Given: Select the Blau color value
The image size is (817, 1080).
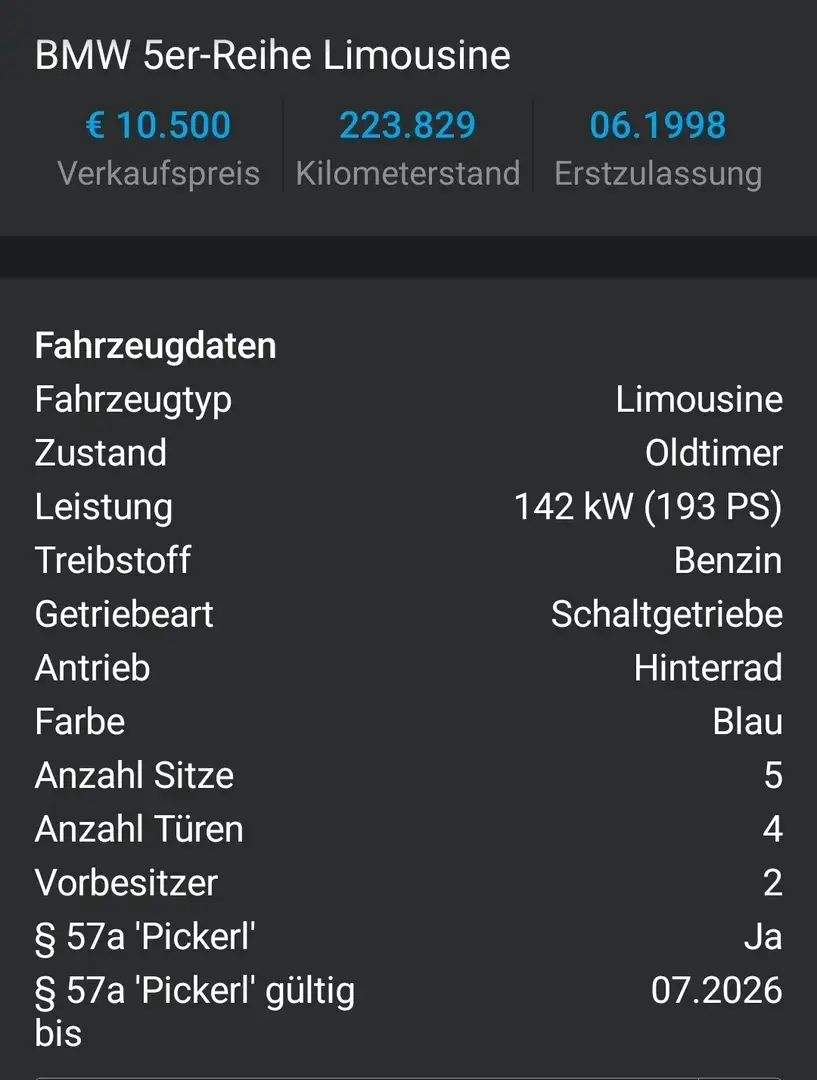Looking at the screenshot, I should point(749,721).
